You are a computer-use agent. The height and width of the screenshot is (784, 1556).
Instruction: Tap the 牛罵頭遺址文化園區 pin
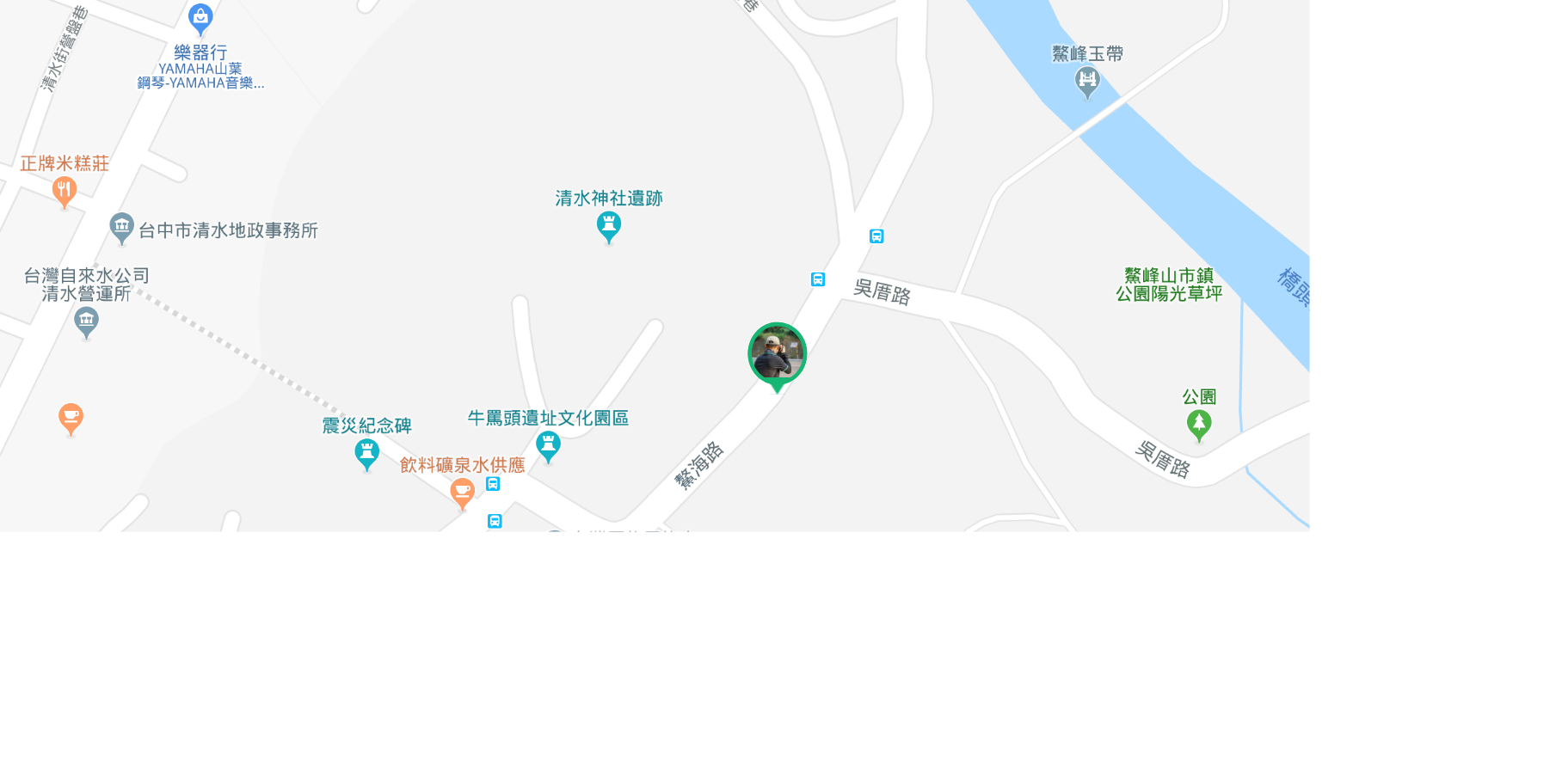[x=548, y=445]
